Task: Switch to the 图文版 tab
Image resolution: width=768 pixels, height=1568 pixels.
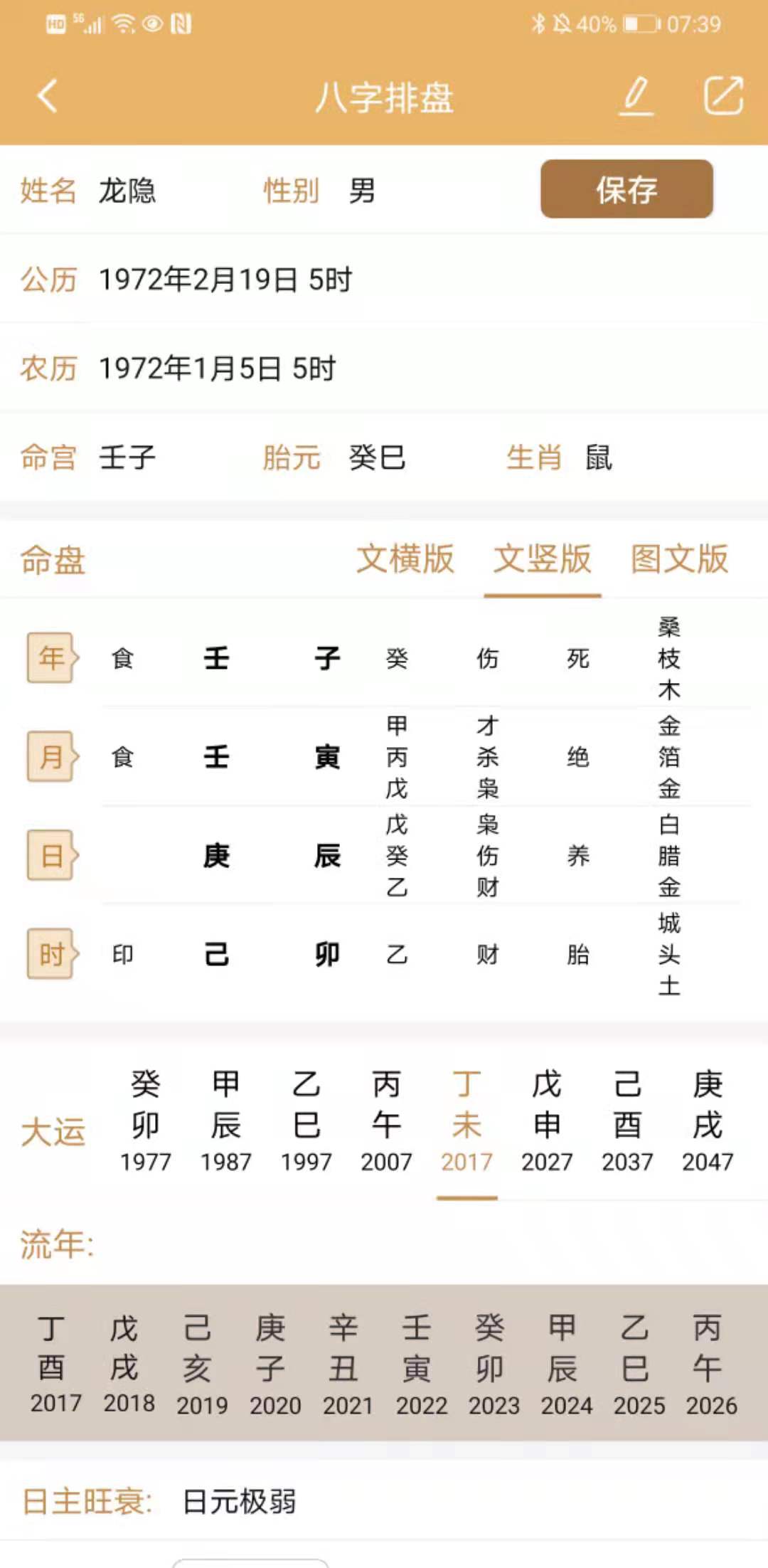Action: (680, 559)
